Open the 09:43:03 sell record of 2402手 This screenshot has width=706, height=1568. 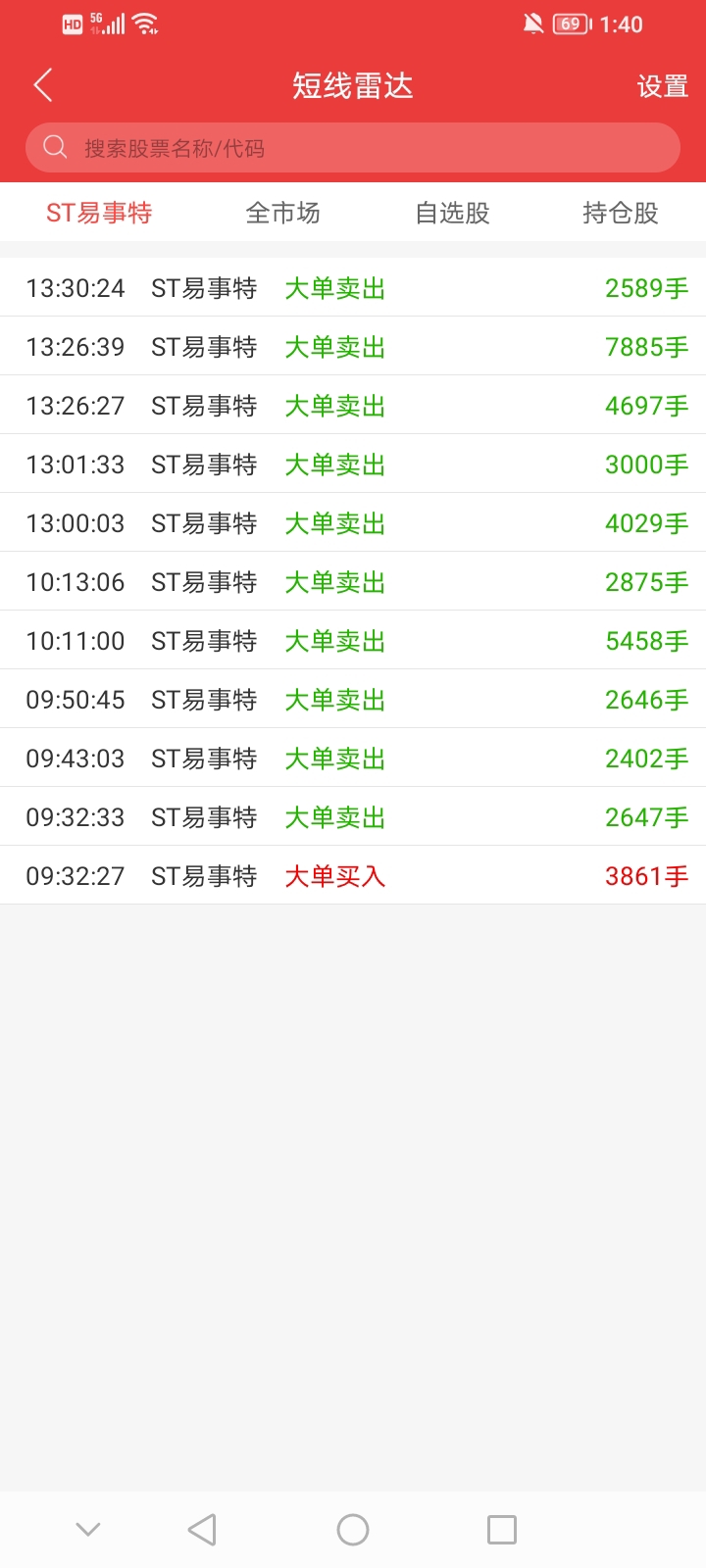click(353, 758)
